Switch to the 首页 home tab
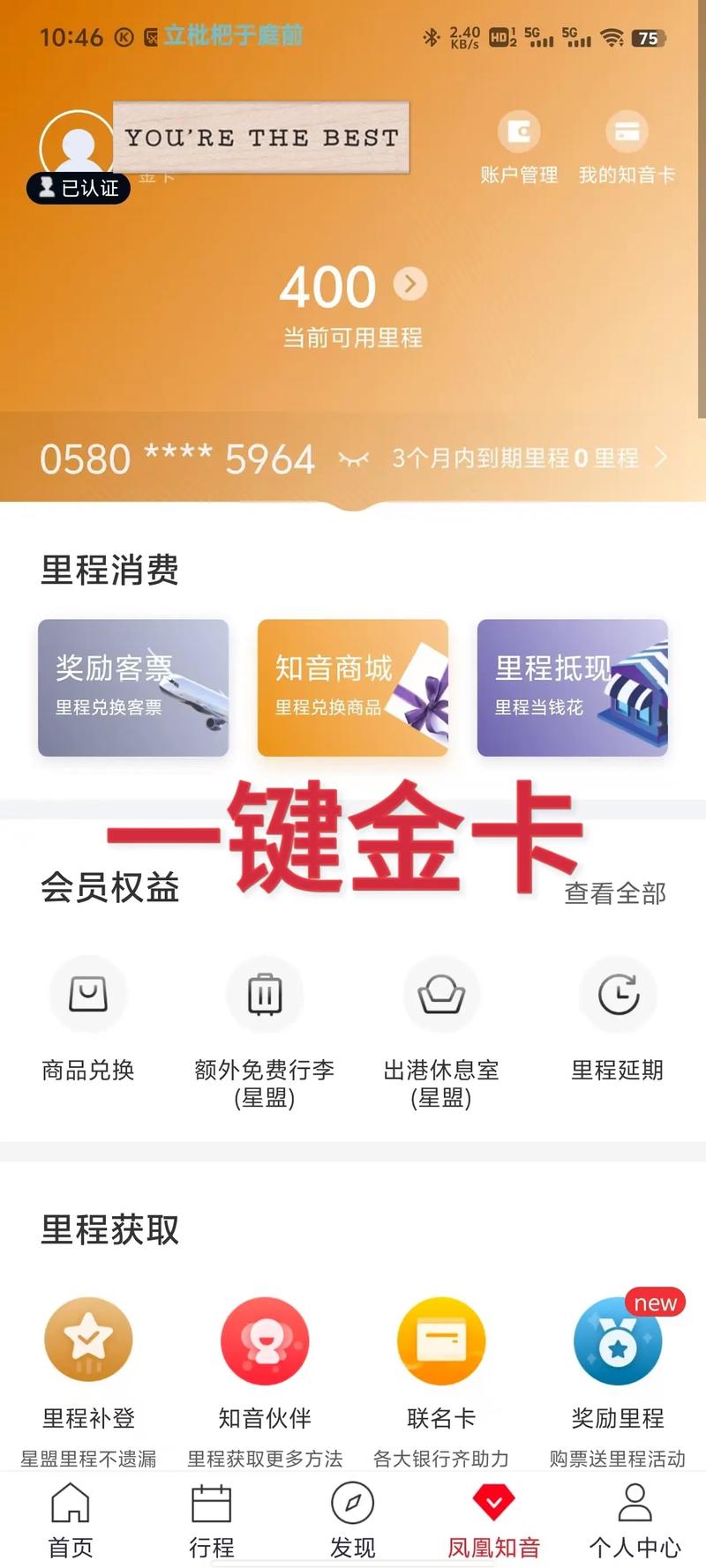706x1568 pixels. (71, 1519)
